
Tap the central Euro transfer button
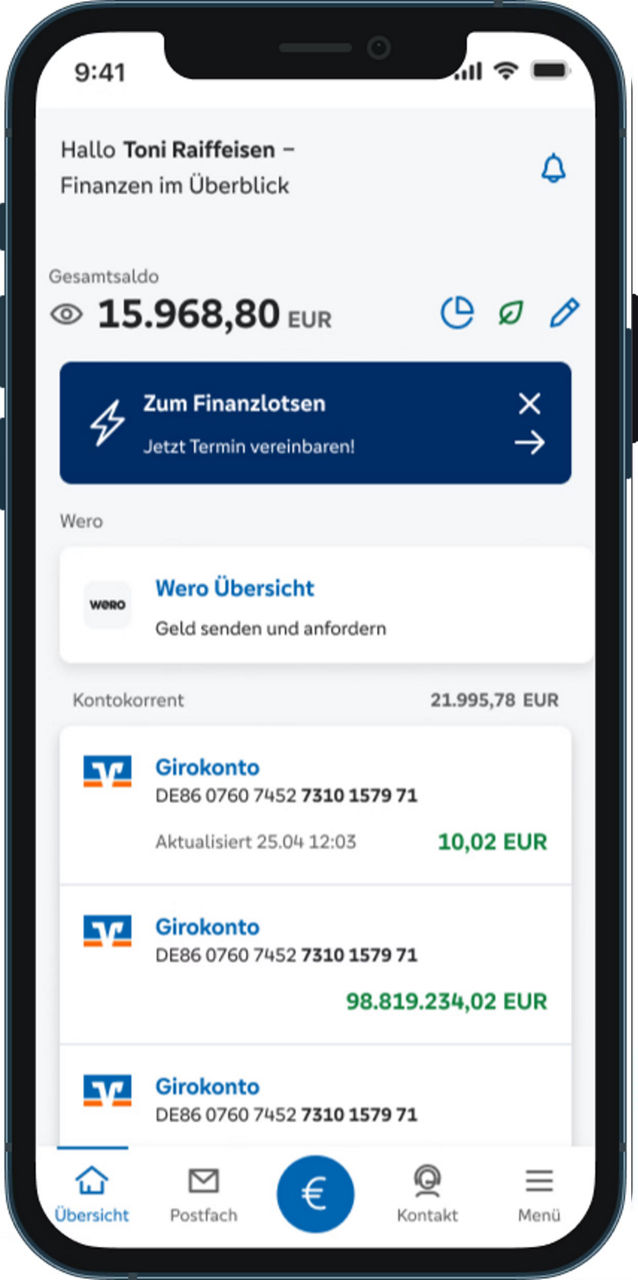click(315, 1194)
